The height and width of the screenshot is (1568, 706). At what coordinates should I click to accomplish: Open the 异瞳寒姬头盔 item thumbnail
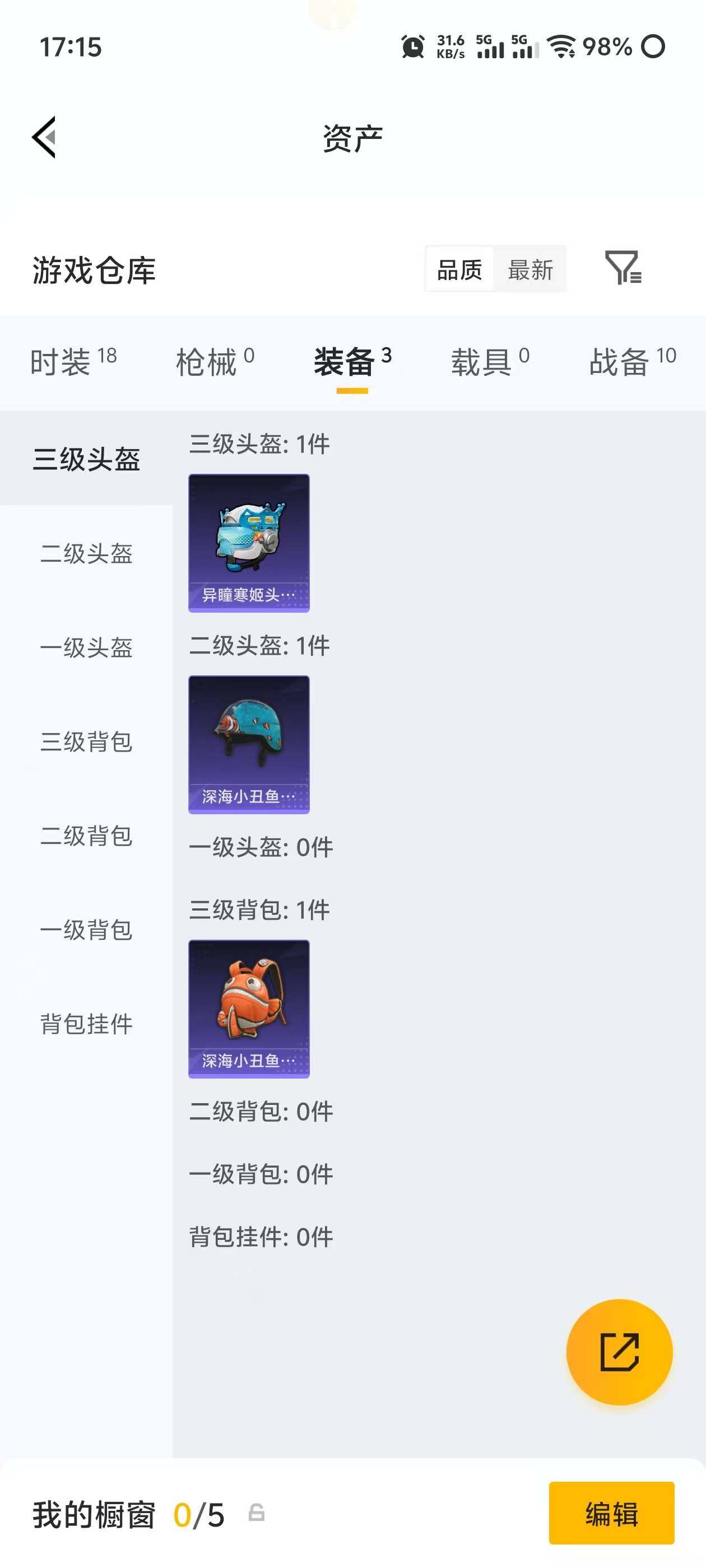pyautogui.click(x=249, y=542)
